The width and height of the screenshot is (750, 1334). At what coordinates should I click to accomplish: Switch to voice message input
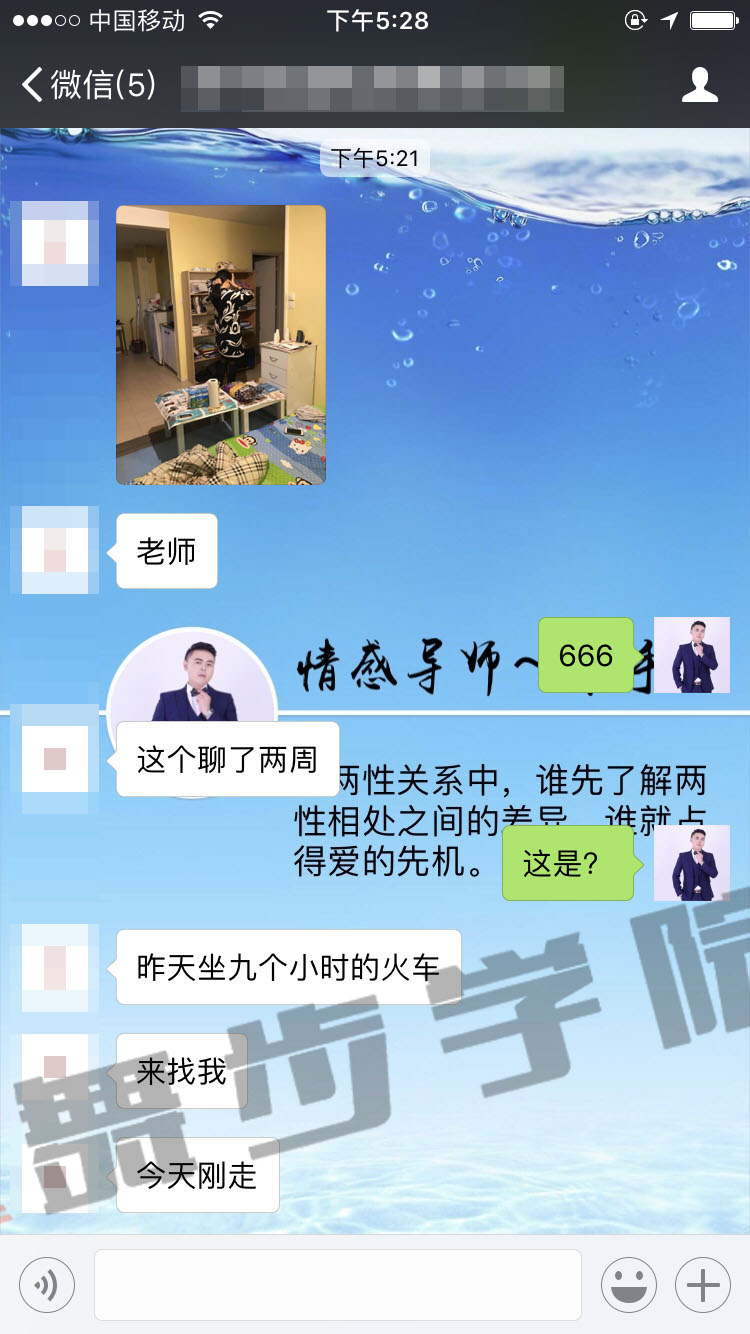[47, 1284]
